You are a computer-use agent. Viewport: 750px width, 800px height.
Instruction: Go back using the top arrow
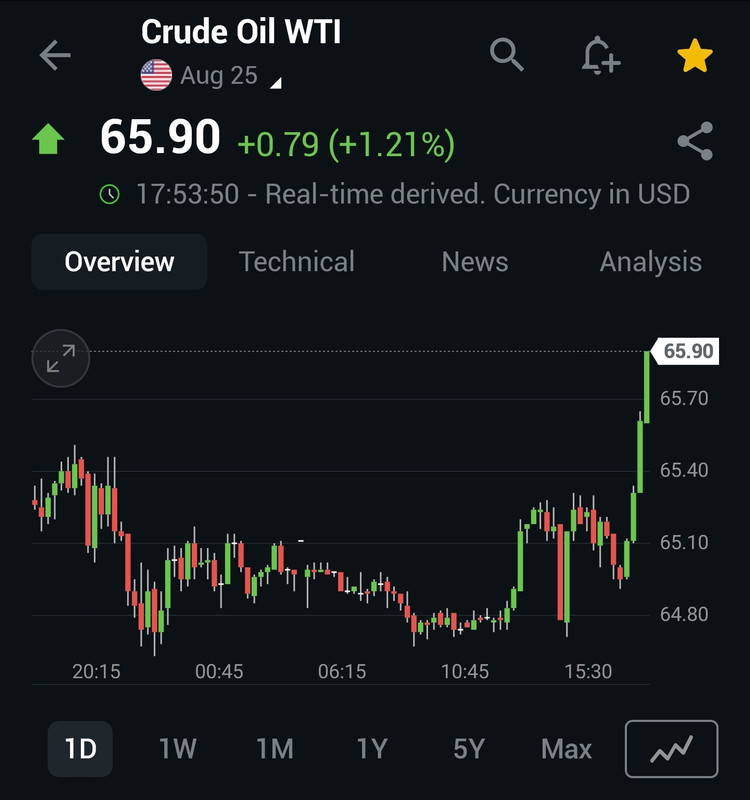pyautogui.click(x=55, y=55)
